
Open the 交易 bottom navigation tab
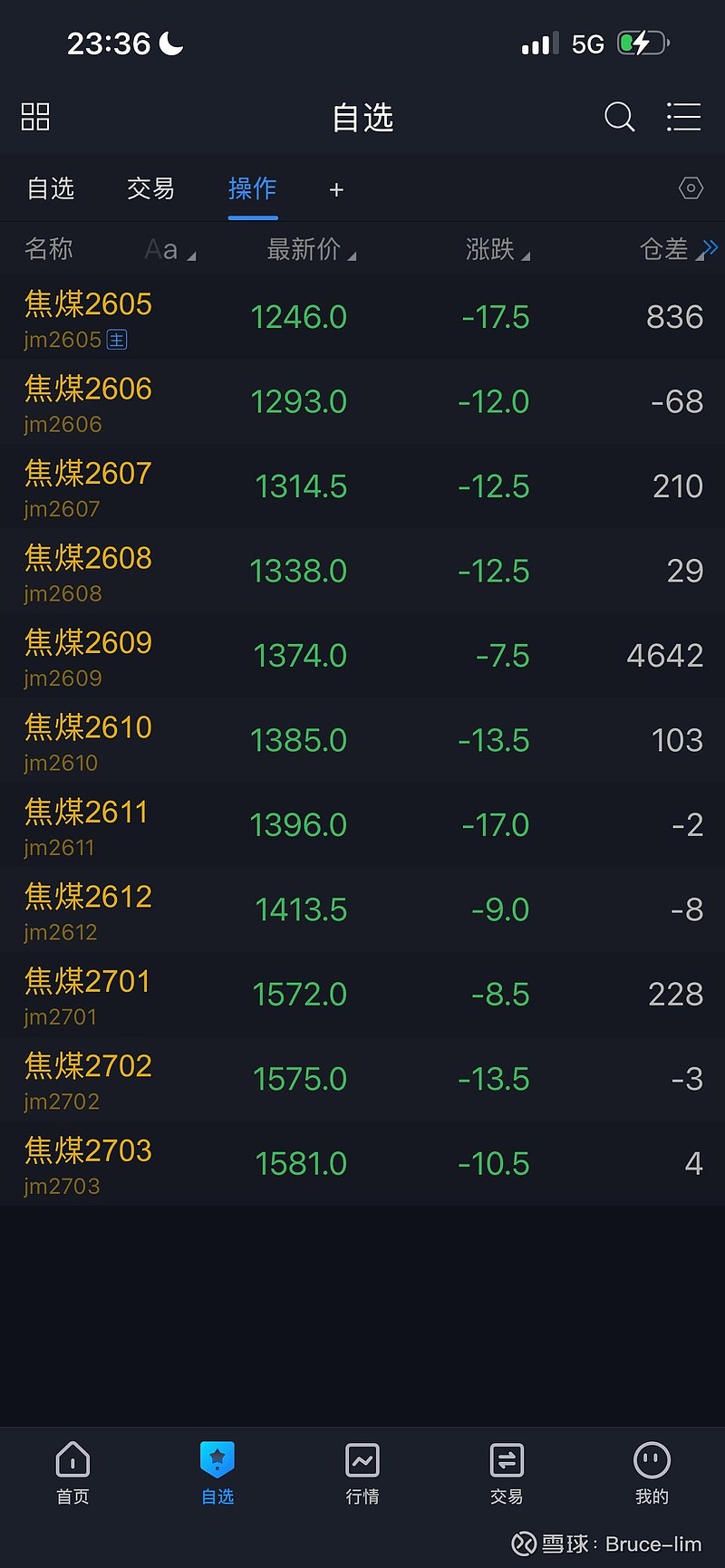click(507, 1472)
